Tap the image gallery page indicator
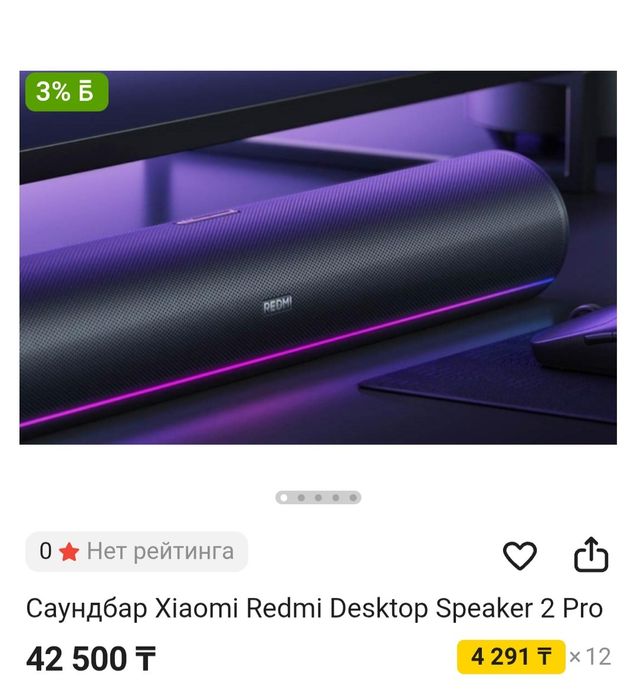 [318, 497]
